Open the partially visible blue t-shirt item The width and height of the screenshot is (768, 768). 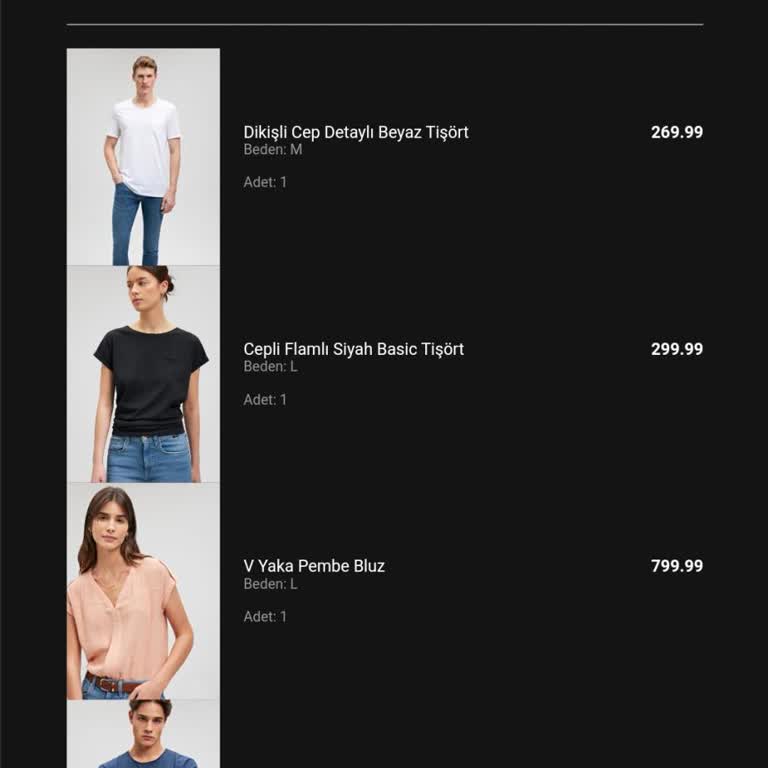(x=143, y=735)
